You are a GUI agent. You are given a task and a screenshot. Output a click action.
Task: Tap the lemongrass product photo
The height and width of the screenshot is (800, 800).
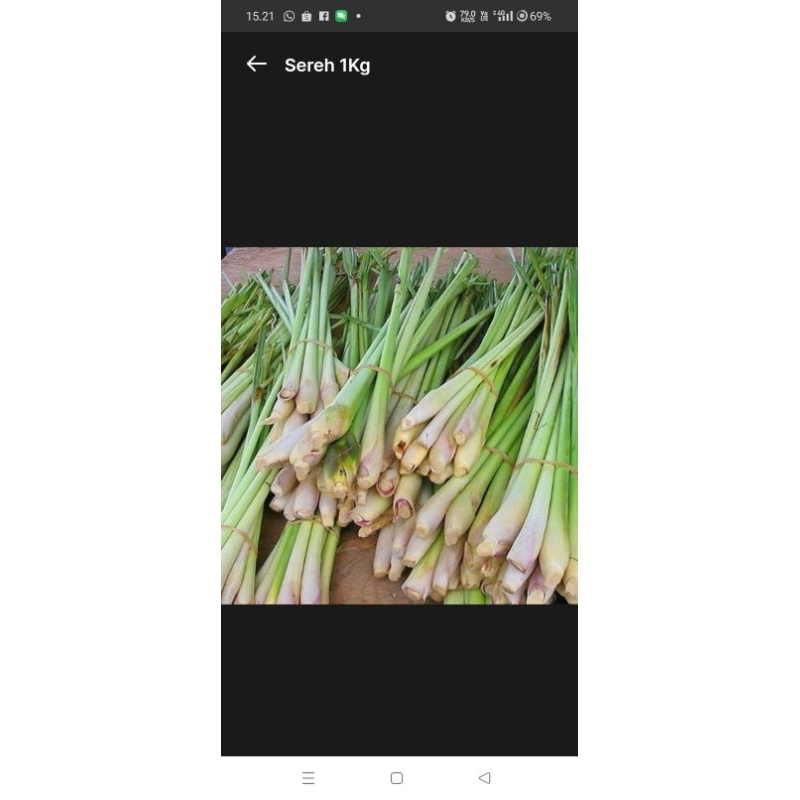399,426
